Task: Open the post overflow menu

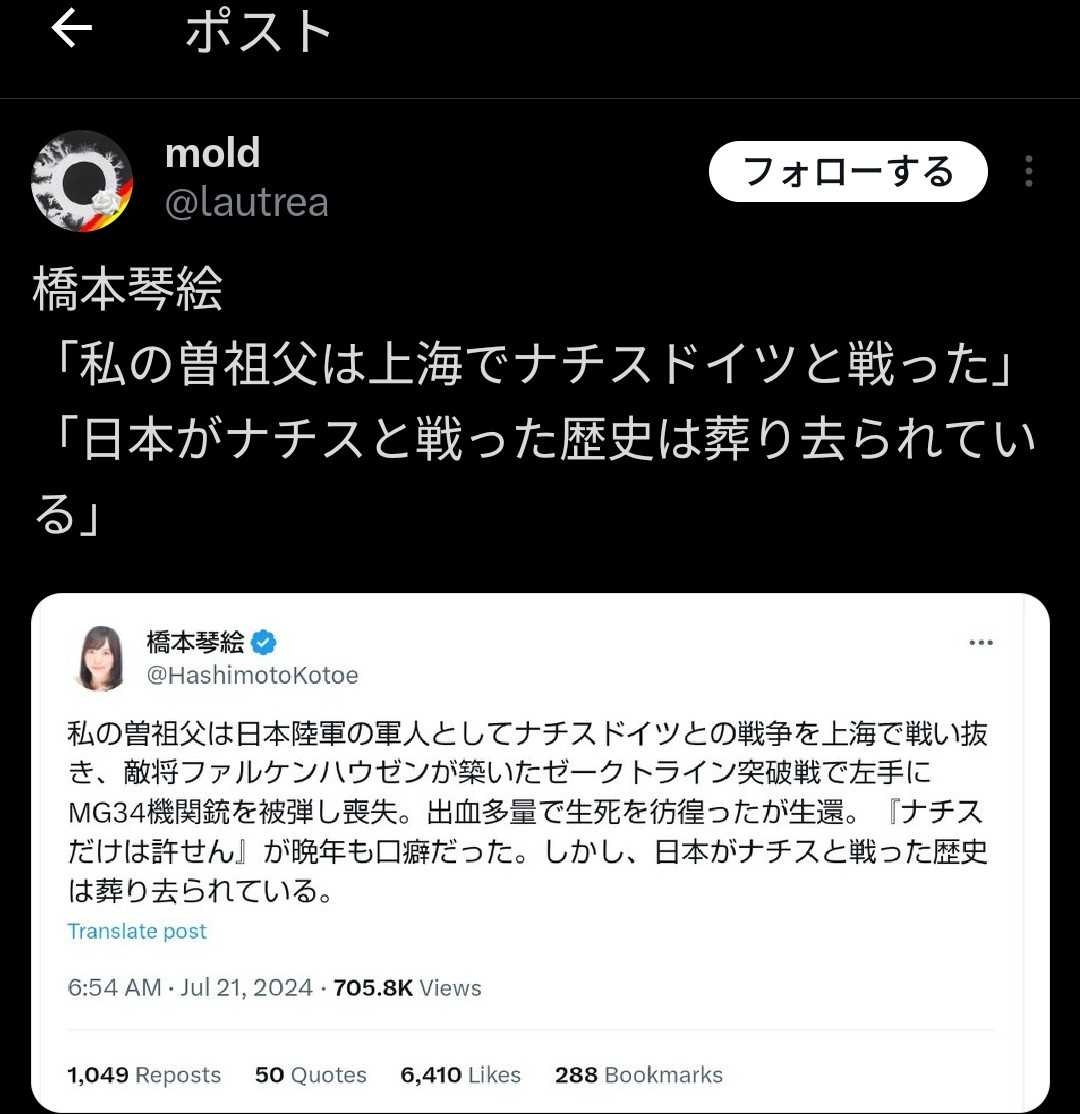Action: [1028, 172]
